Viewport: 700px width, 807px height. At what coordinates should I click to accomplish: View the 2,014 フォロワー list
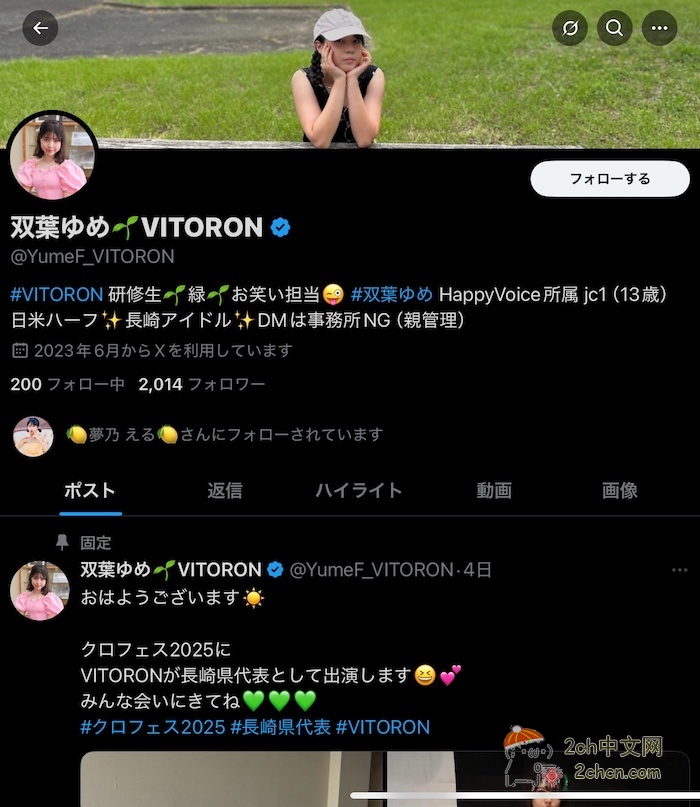(x=202, y=384)
